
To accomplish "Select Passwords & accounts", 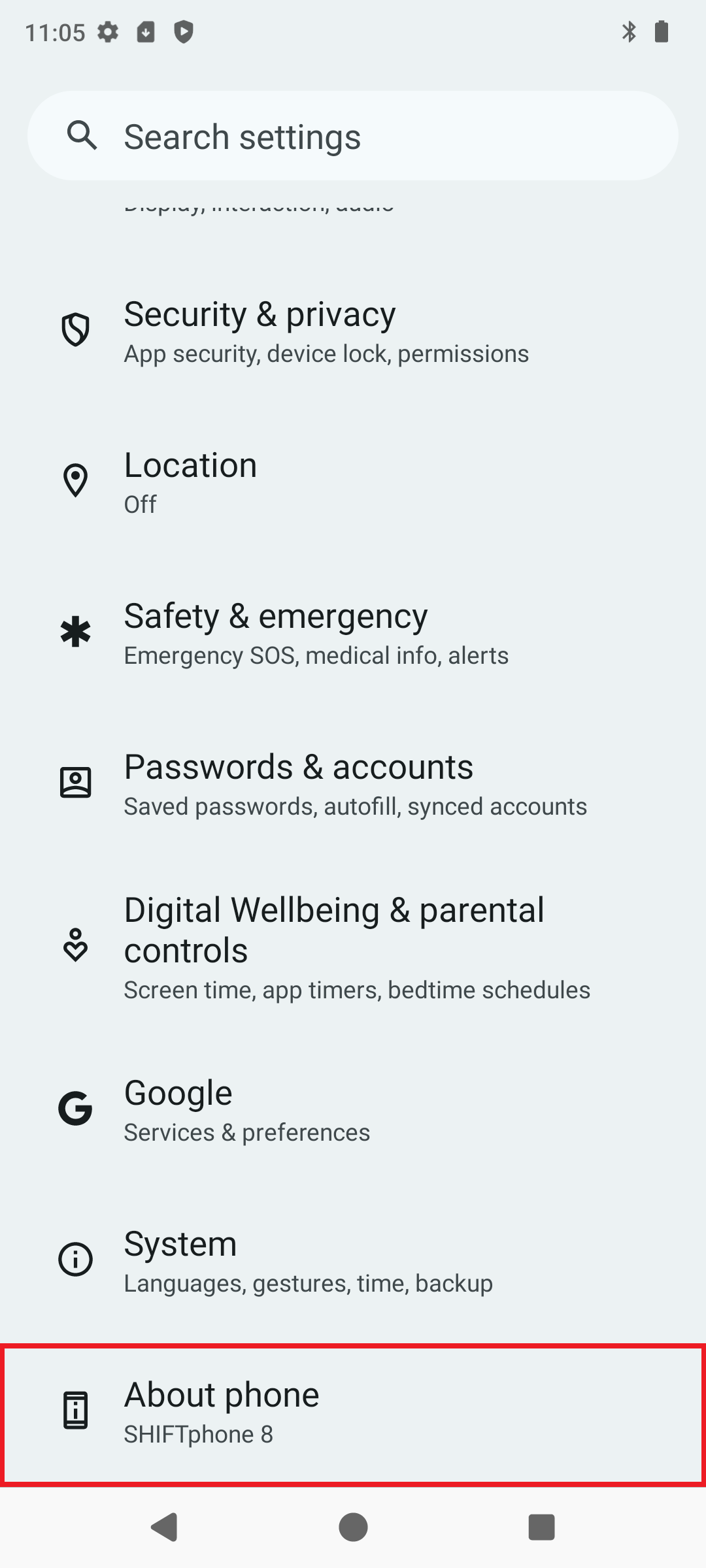I will tap(353, 783).
